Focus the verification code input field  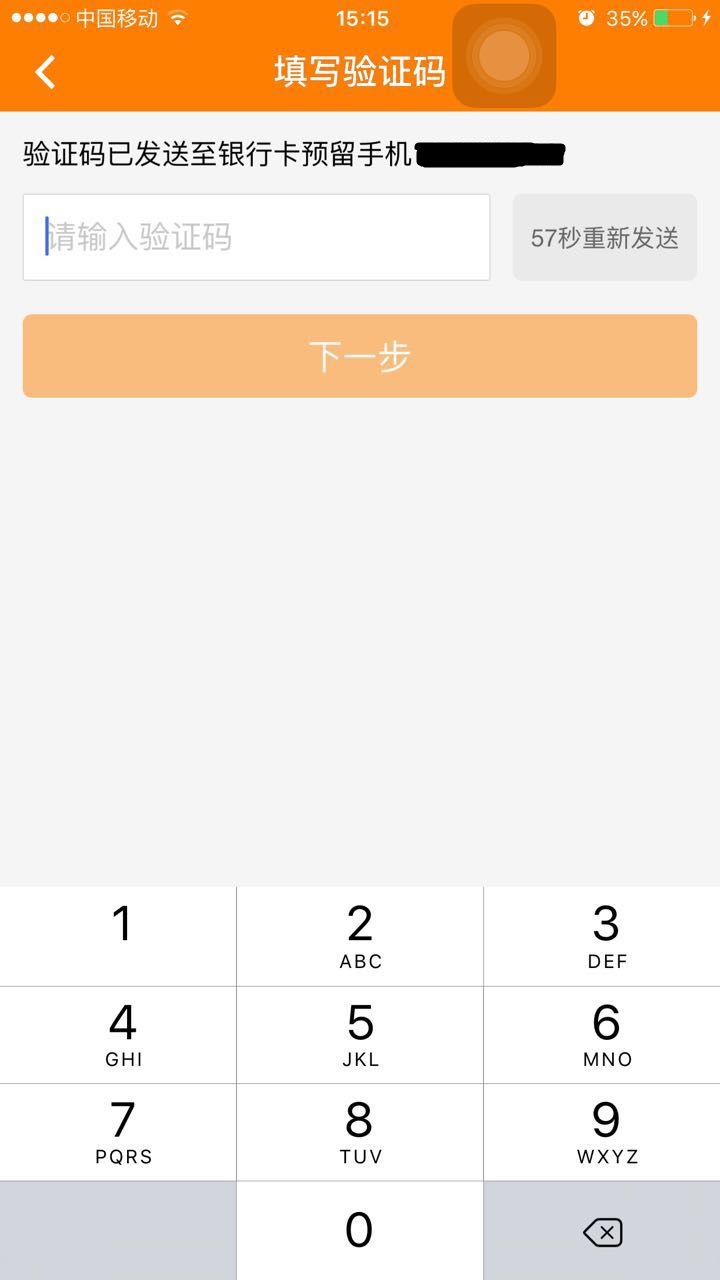(x=256, y=237)
